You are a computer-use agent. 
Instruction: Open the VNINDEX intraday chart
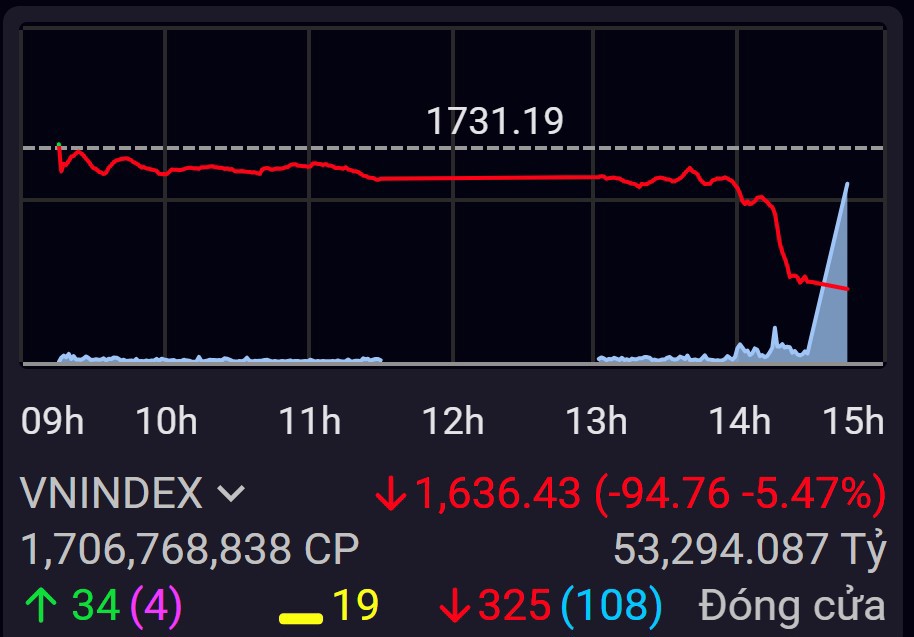pos(453,195)
